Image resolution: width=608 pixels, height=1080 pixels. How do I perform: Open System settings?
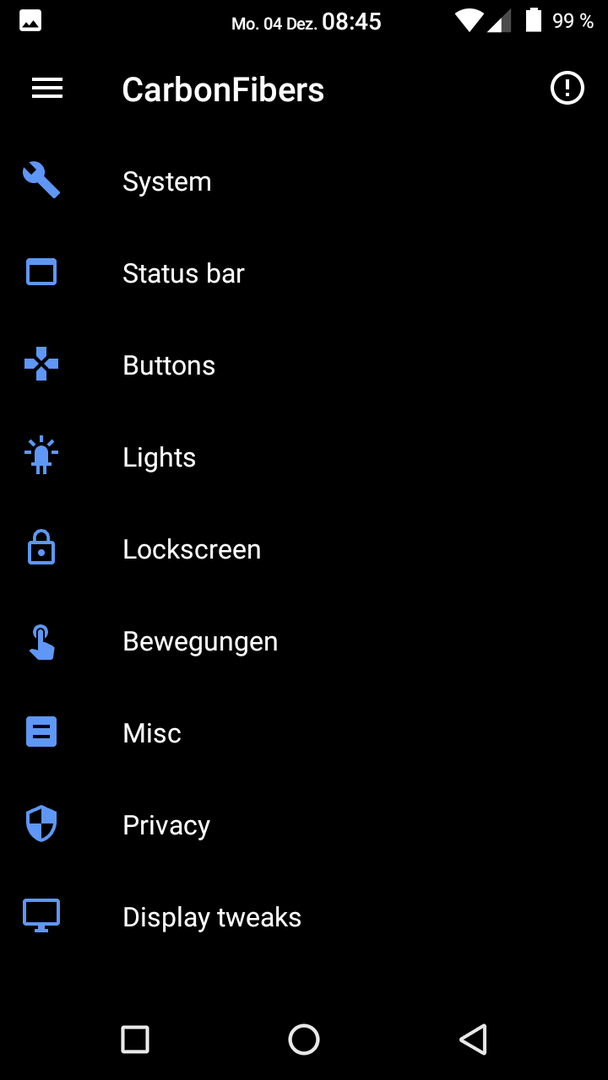(304, 181)
